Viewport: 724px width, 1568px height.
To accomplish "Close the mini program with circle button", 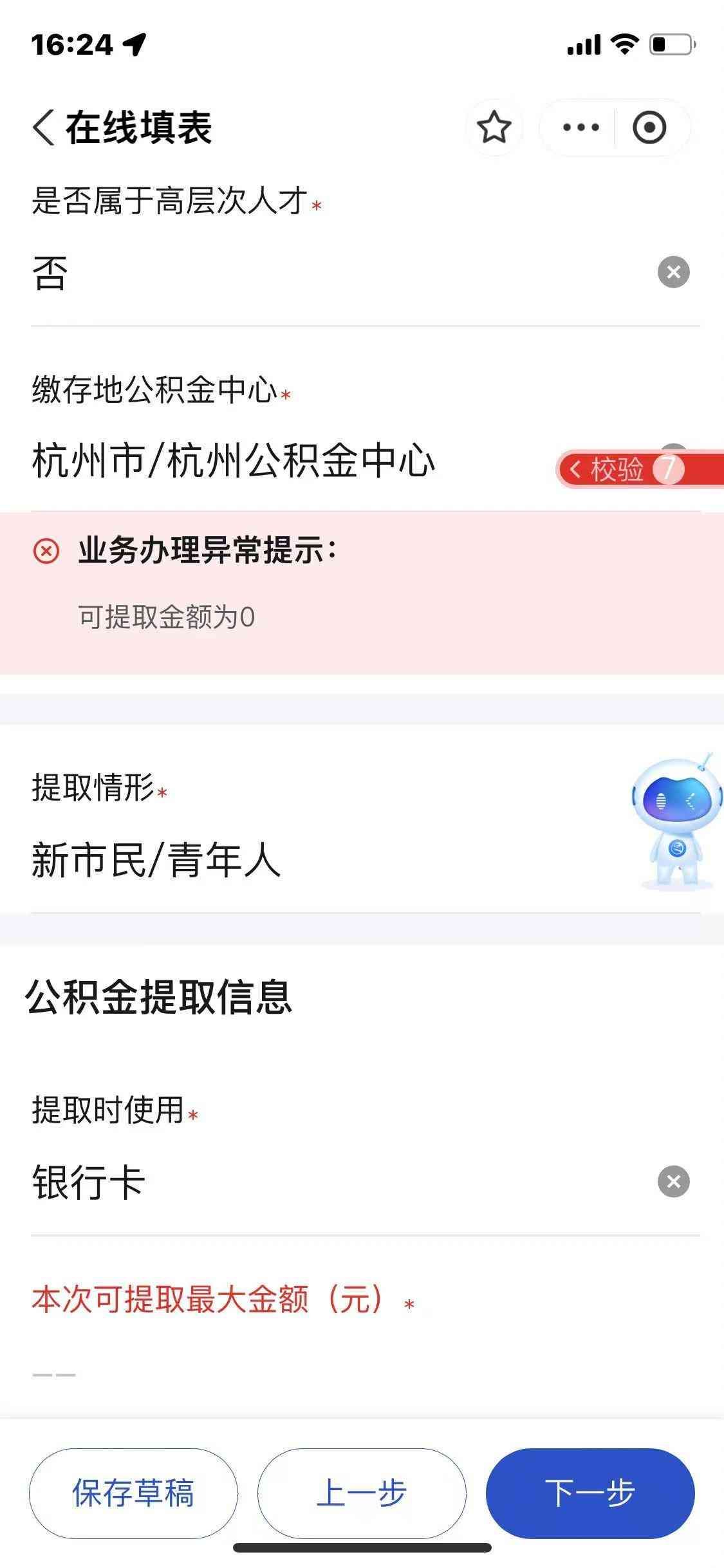I will 649,127.
